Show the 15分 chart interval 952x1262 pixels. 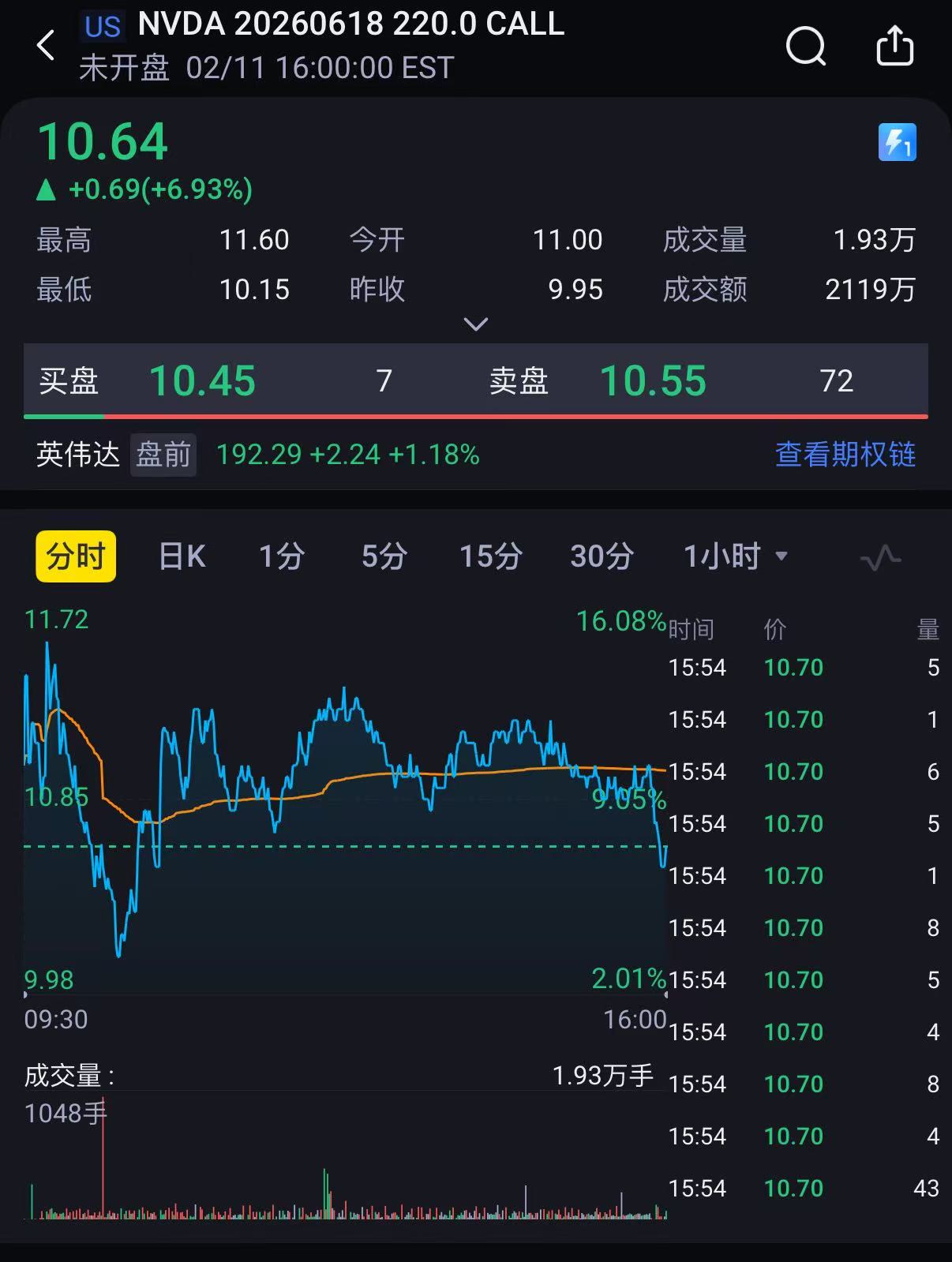[490, 556]
